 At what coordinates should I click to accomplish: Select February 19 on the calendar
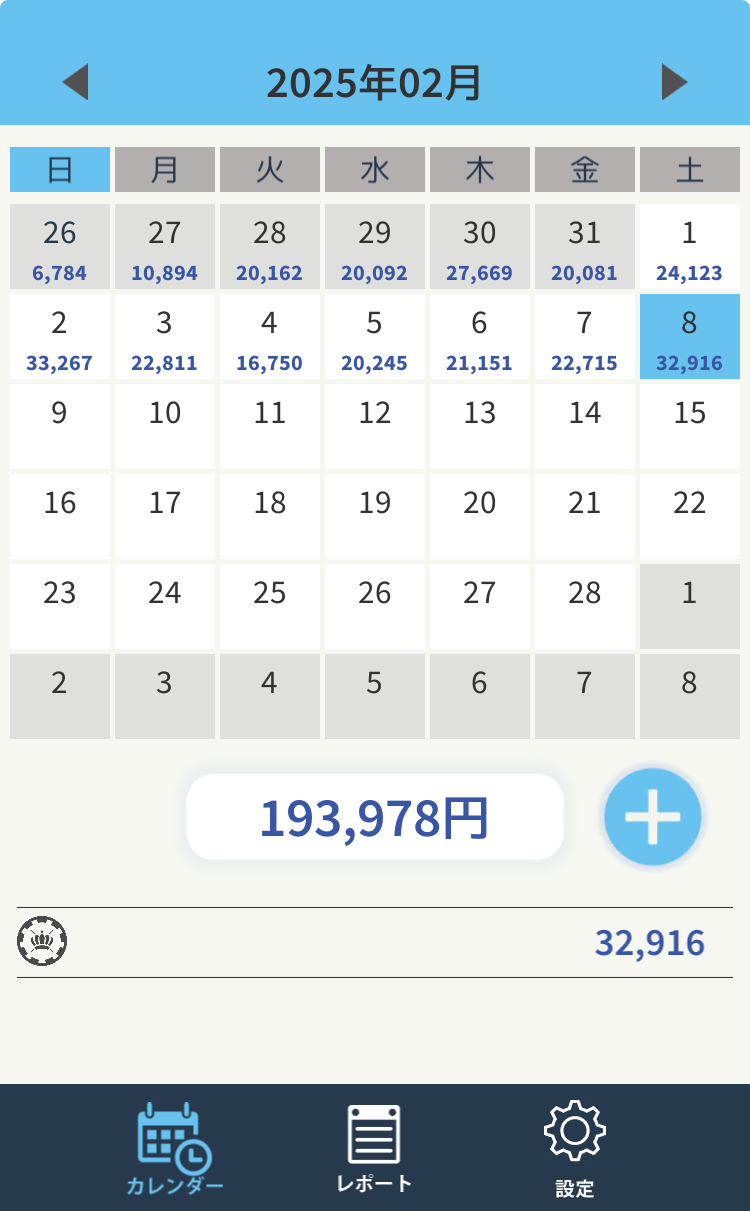tap(375, 517)
